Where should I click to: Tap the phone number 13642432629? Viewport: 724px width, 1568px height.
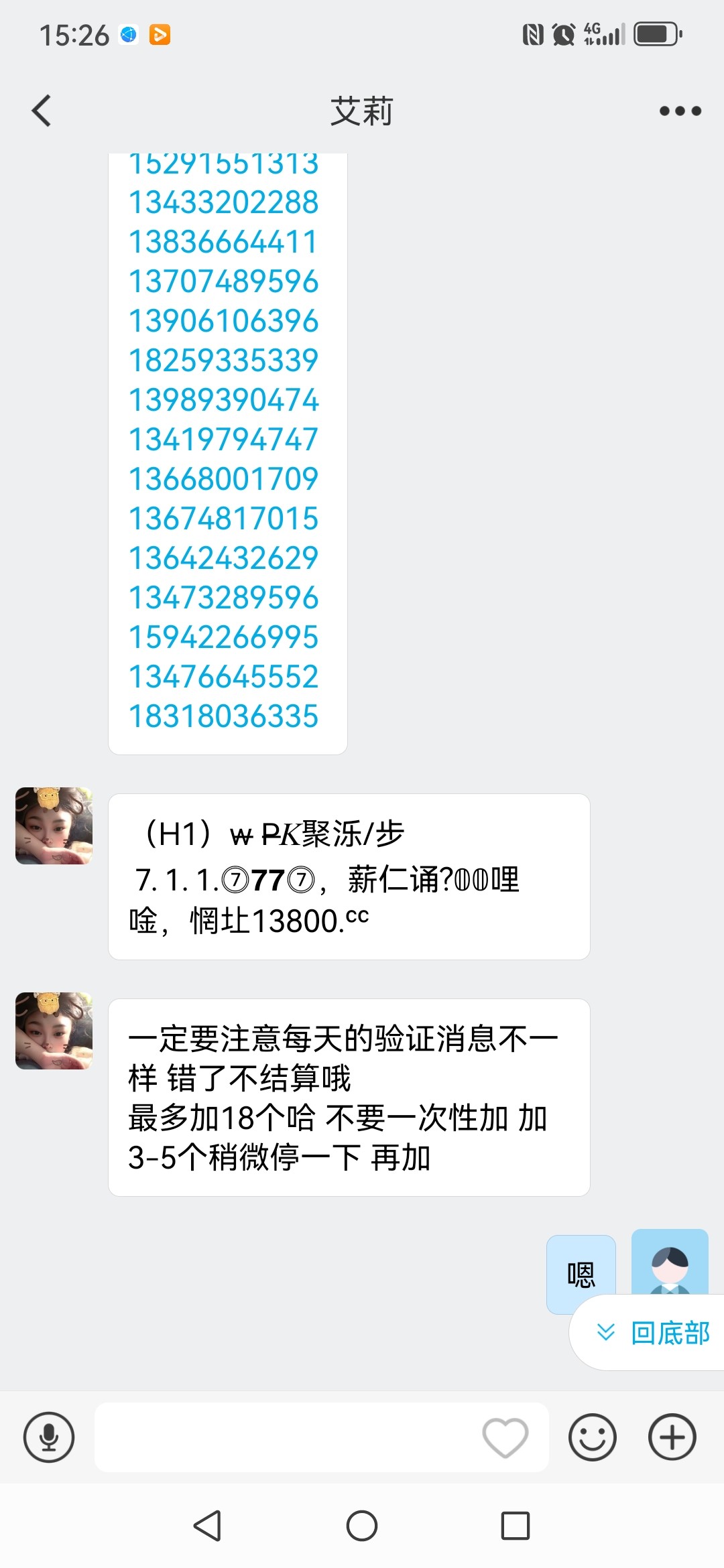point(223,558)
